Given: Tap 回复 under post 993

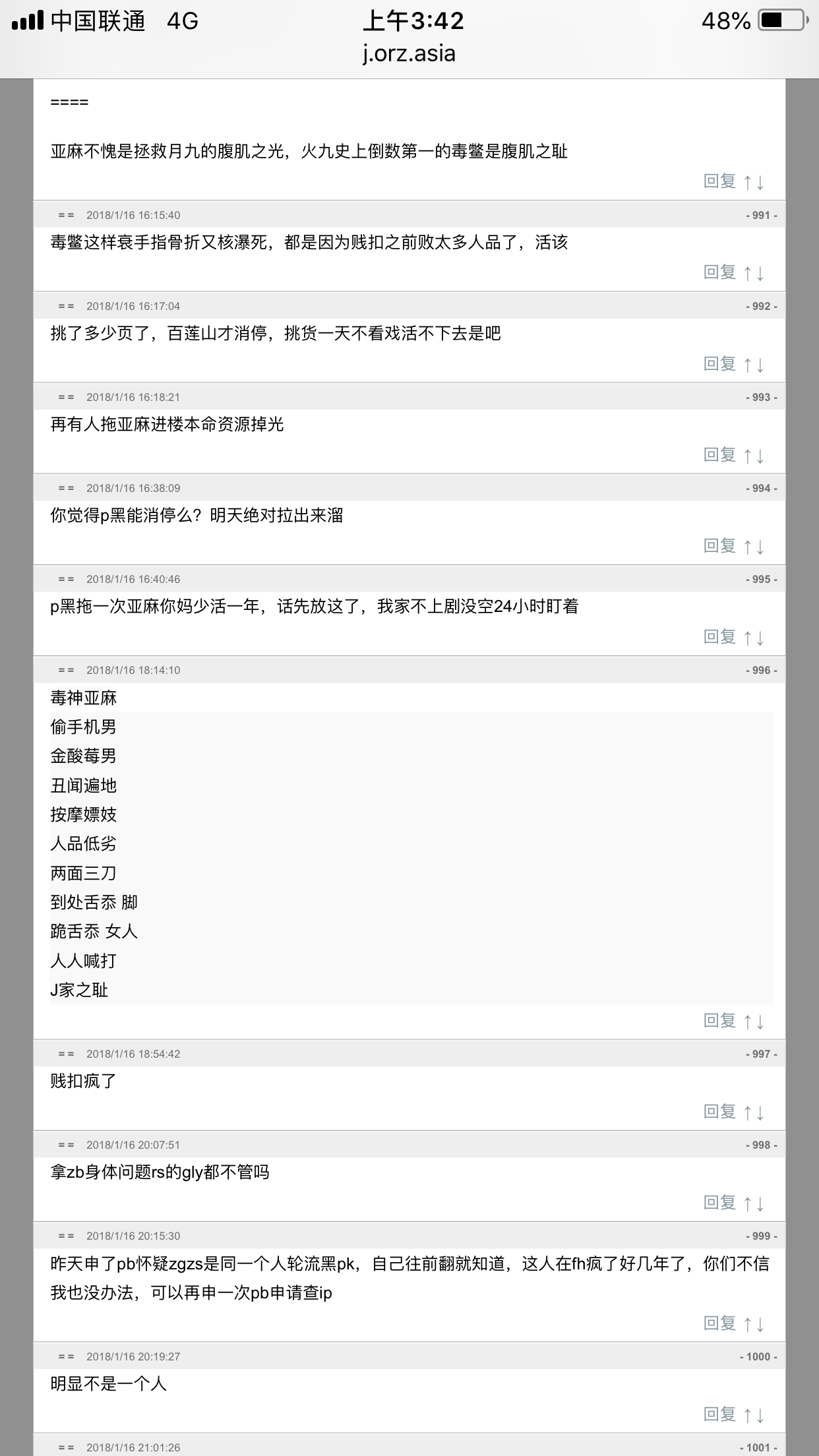Looking at the screenshot, I should pos(719,454).
